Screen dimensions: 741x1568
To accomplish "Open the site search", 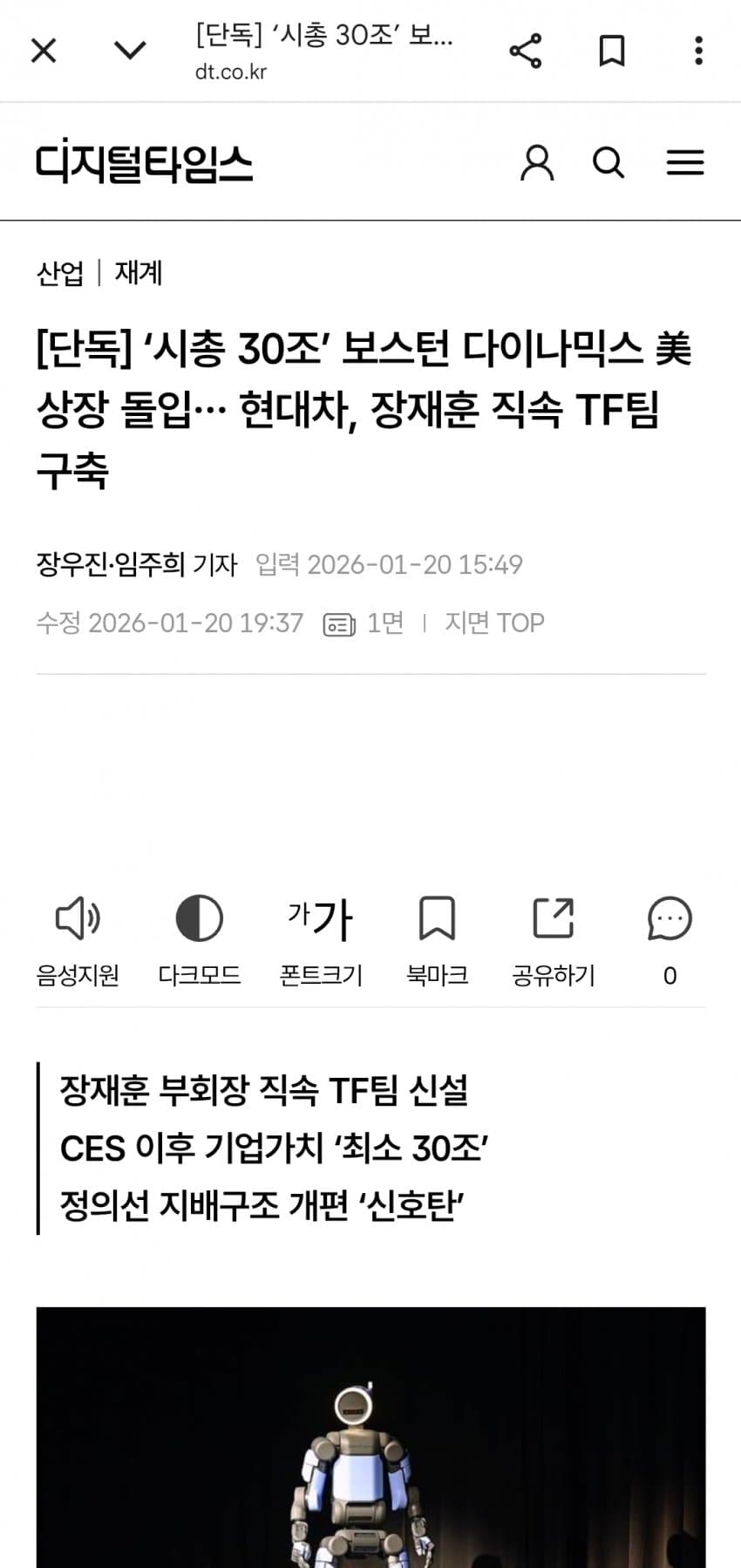I will click(x=608, y=163).
